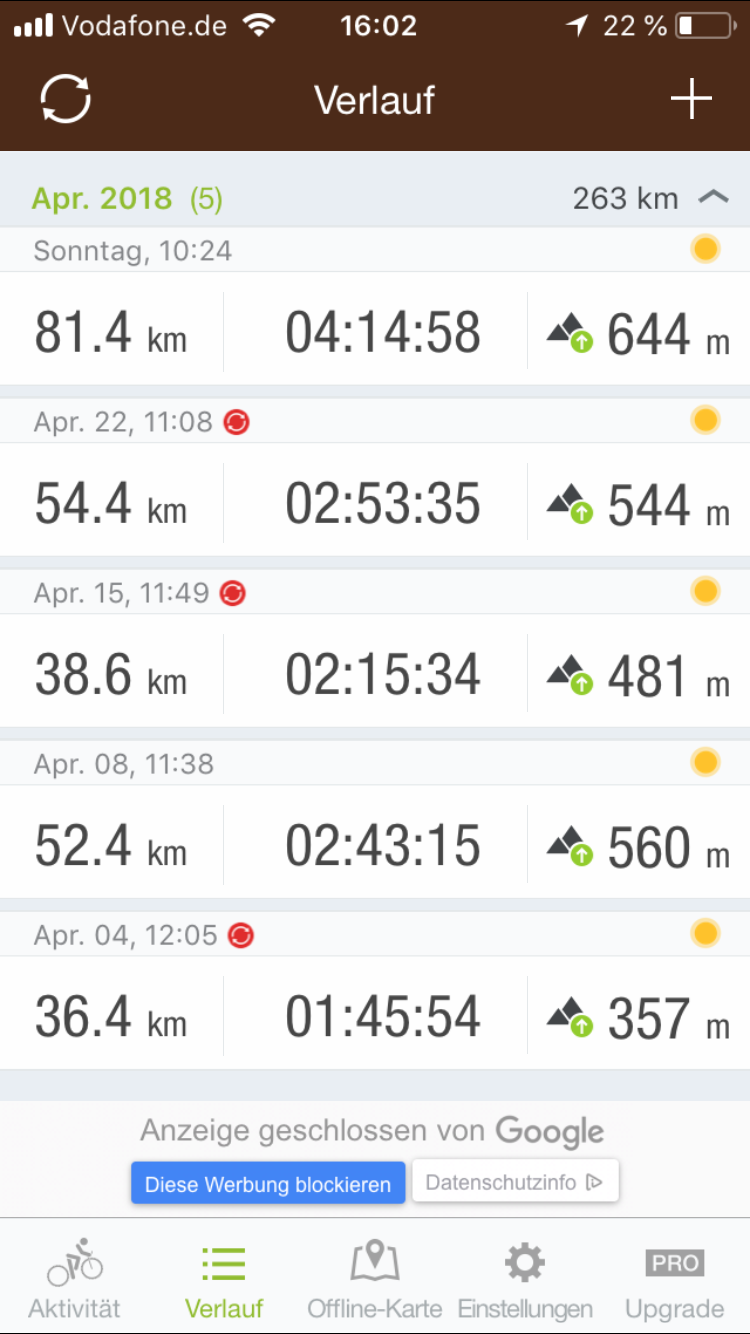
Task: Open the 81.4 km ride from Sonntag
Action: pyautogui.click(x=375, y=332)
